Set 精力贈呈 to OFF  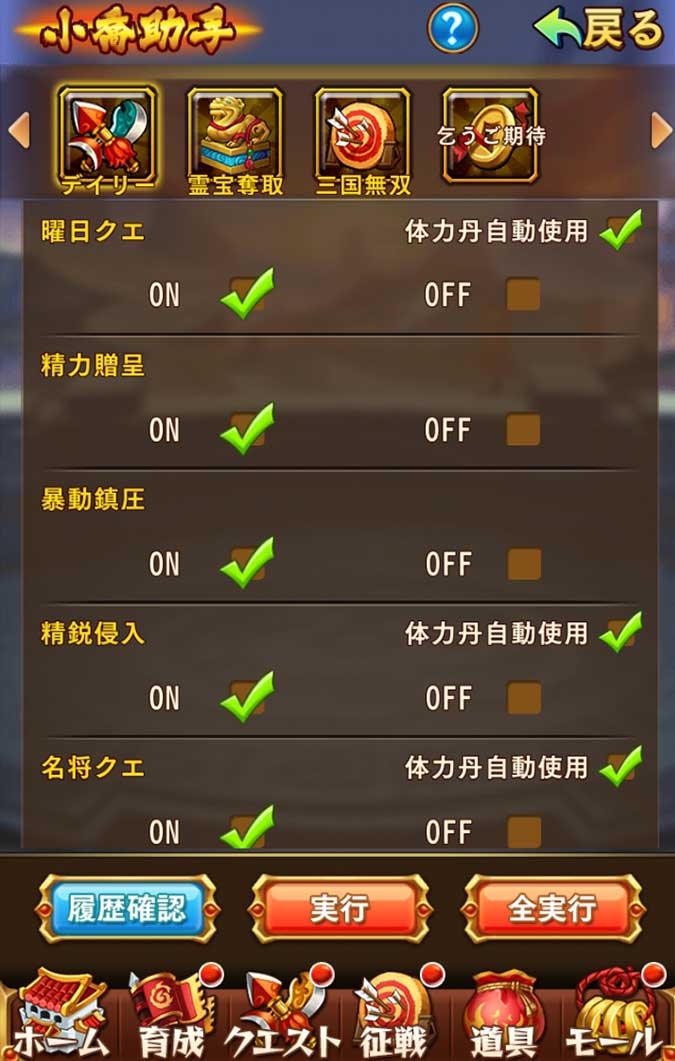[x=523, y=430]
